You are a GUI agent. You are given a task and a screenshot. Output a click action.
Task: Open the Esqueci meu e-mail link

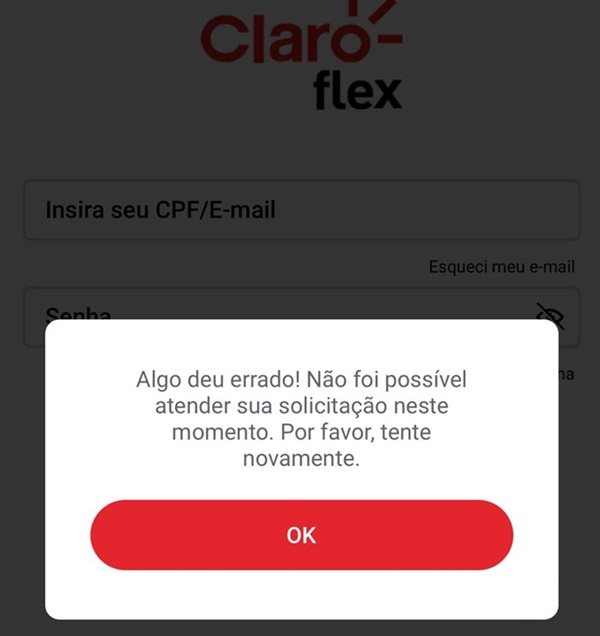coord(501,267)
